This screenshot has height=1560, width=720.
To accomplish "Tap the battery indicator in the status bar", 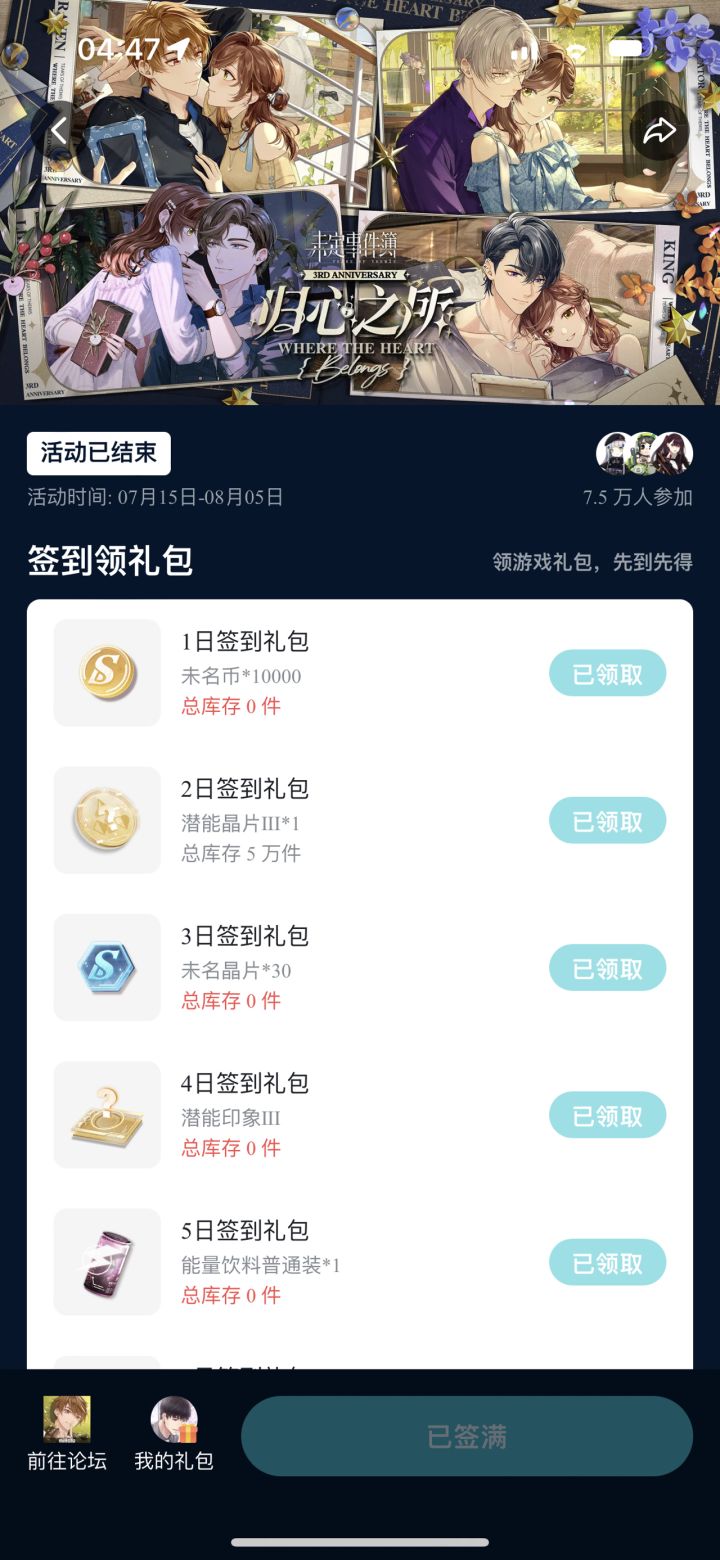I will click(x=628, y=47).
